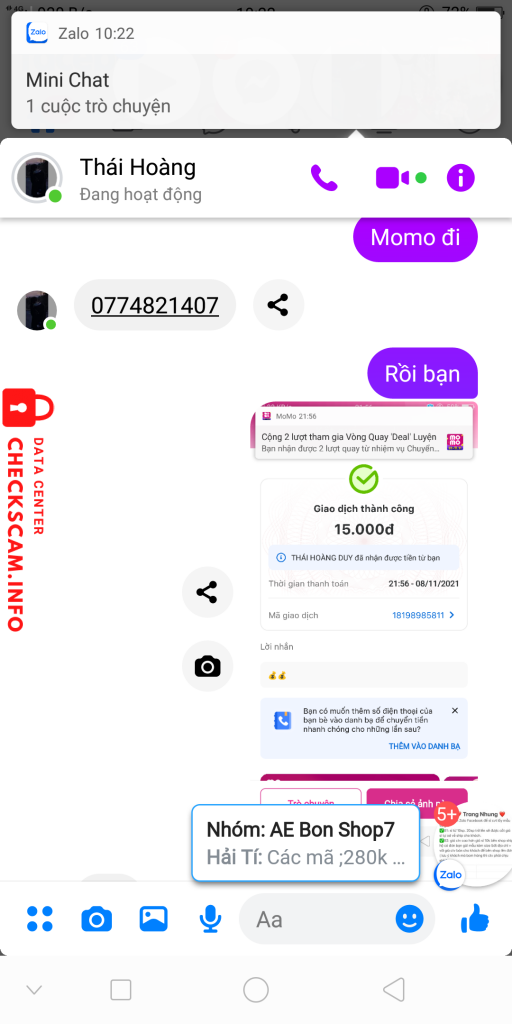Send a thumbs-up like
Viewport: 512px width, 1024px height.
pyautogui.click(x=475, y=918)
